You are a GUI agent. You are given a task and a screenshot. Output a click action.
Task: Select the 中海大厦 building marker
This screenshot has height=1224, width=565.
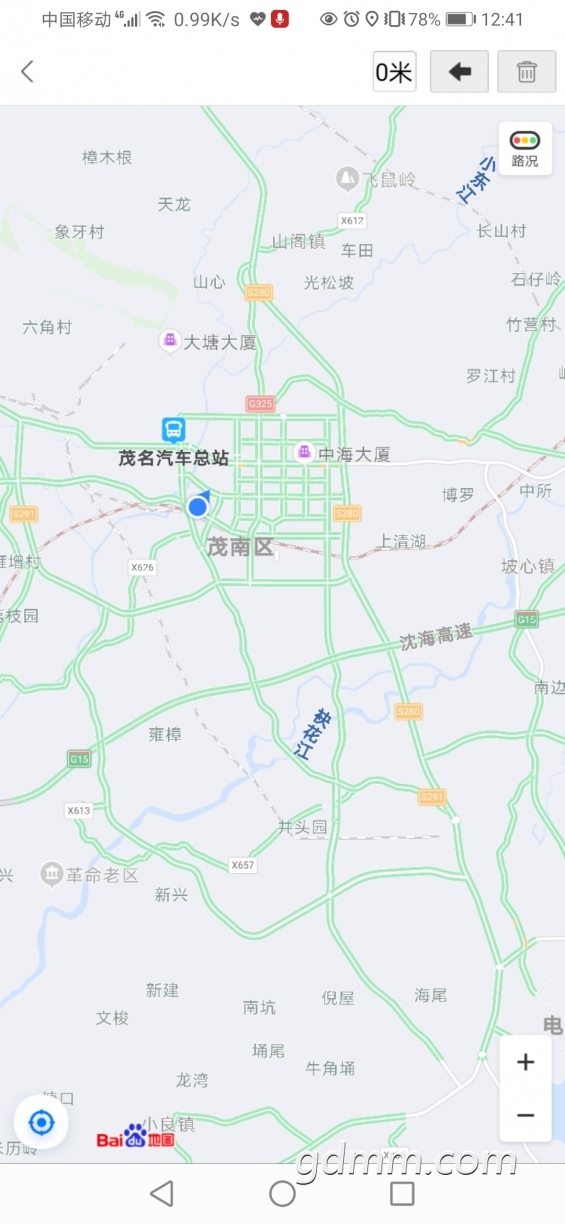point(303,453)
